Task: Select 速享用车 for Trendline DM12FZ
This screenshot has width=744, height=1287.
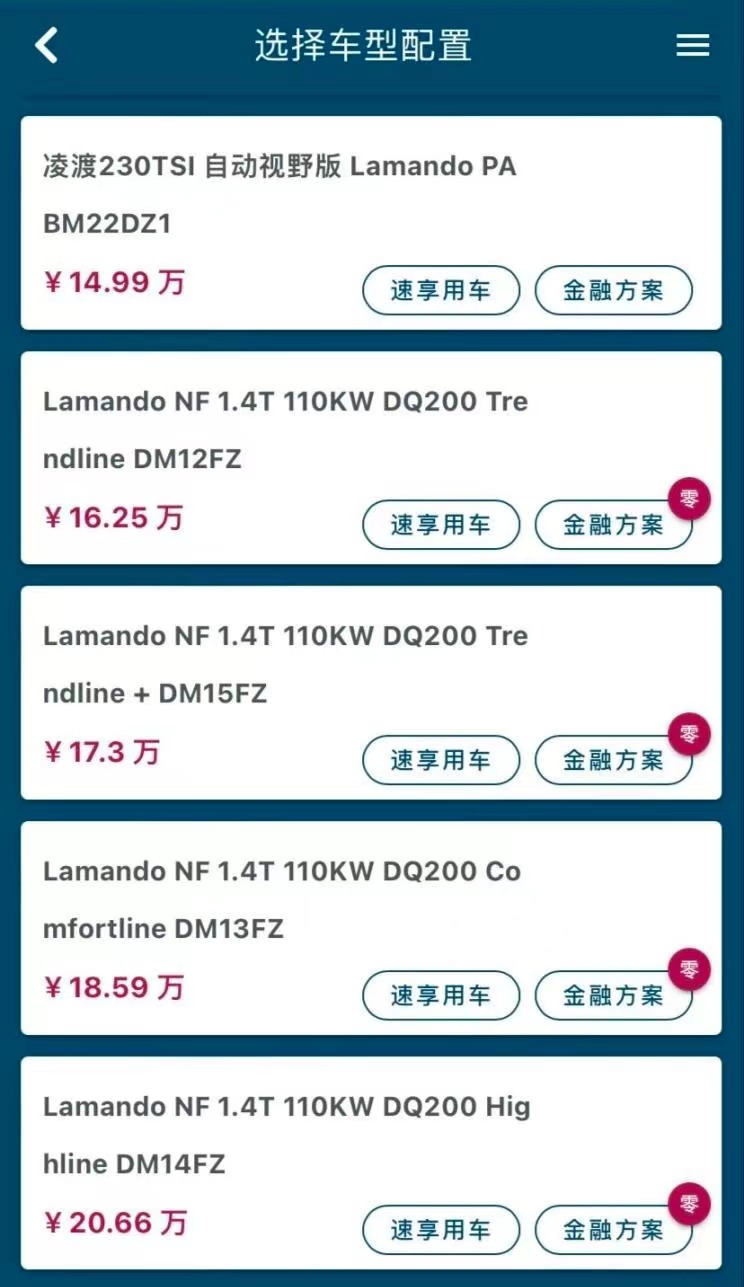Action: [x=441, y=525]
